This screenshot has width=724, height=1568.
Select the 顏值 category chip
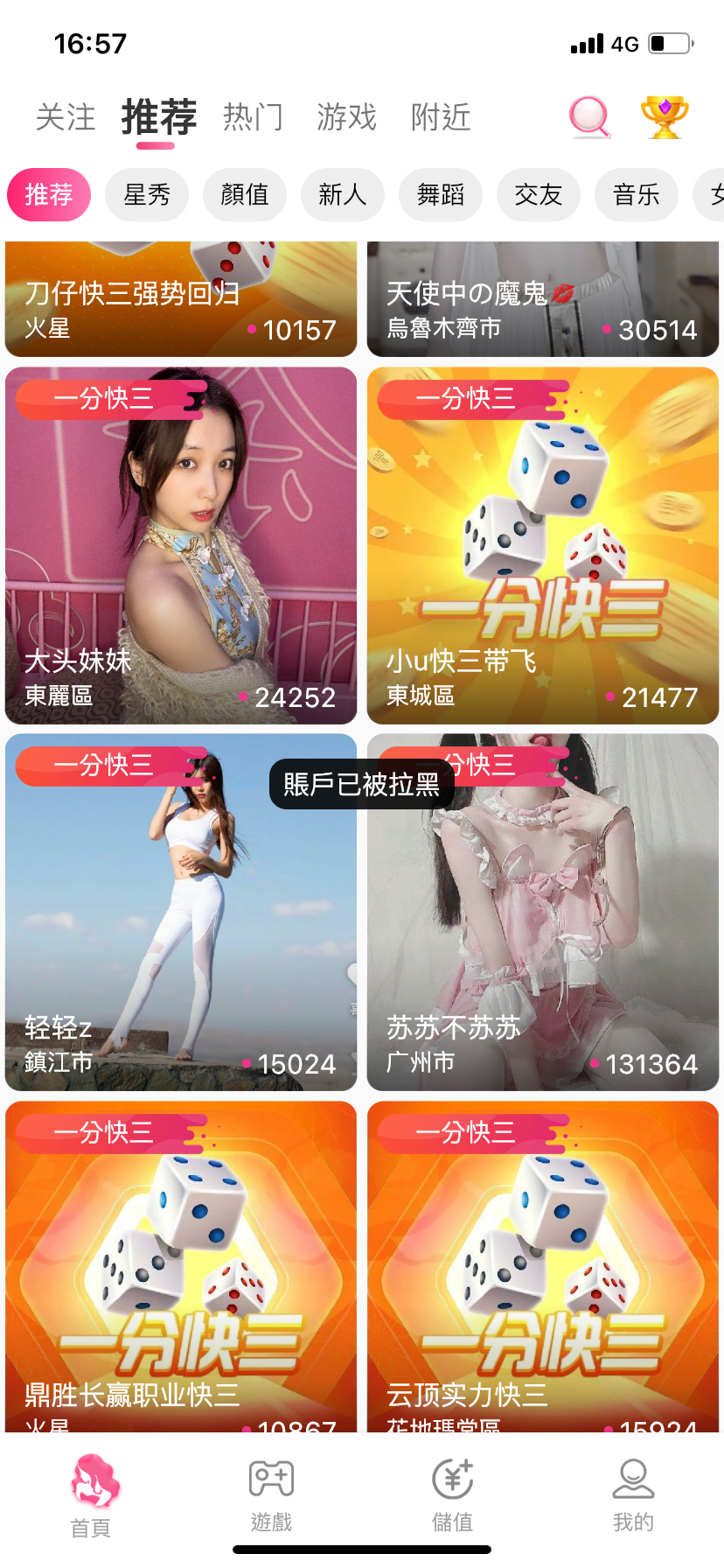[x=245, y=194]
